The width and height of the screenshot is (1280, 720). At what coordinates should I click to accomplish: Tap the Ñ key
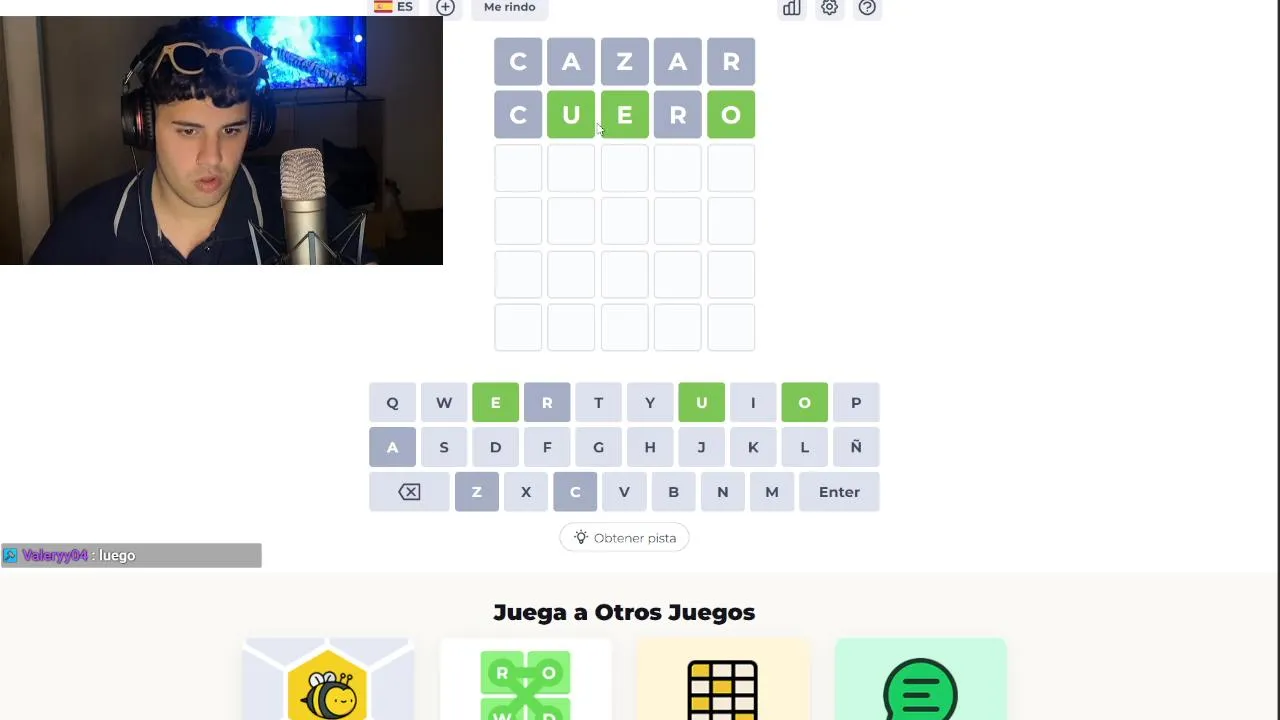[856, 448]
